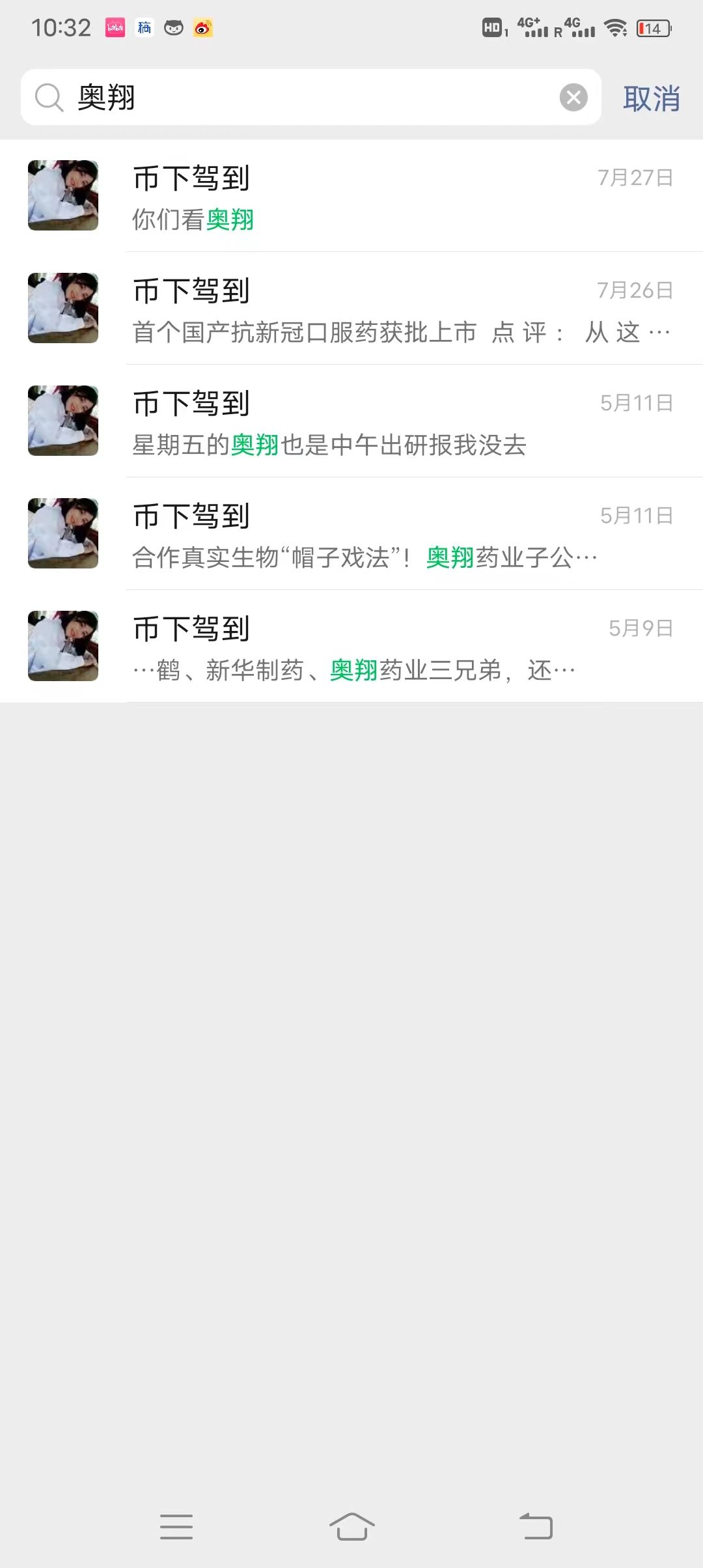Viewport: 703px width, 1568px height.
Task: Open the 你们看奥翔 message result
Action: pos(351,195)
